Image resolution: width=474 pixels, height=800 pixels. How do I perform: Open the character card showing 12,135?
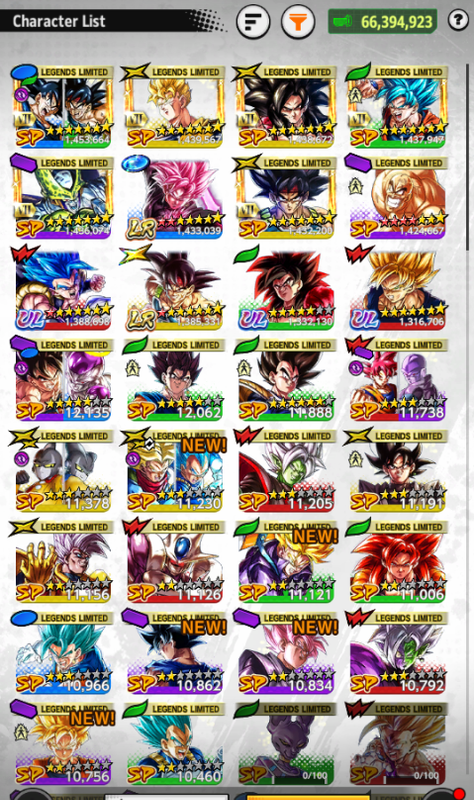click(62, 380)
